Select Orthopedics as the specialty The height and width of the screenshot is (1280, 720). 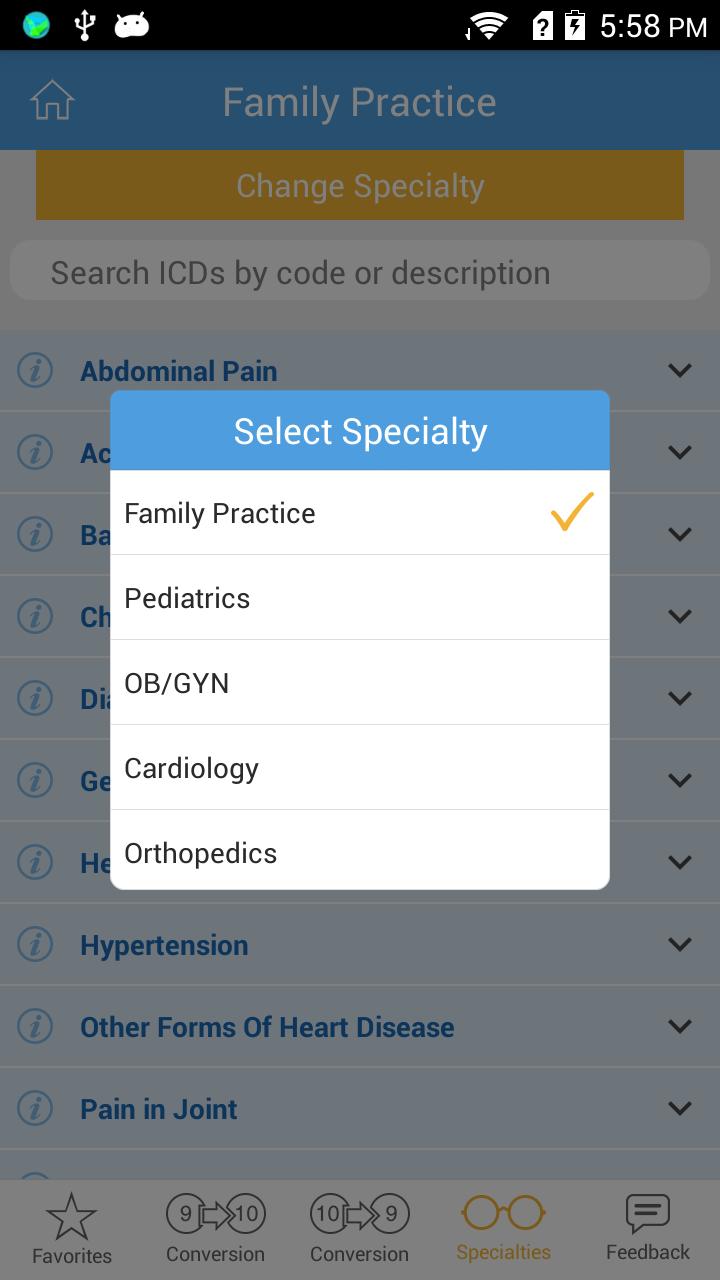click(360, 852)
